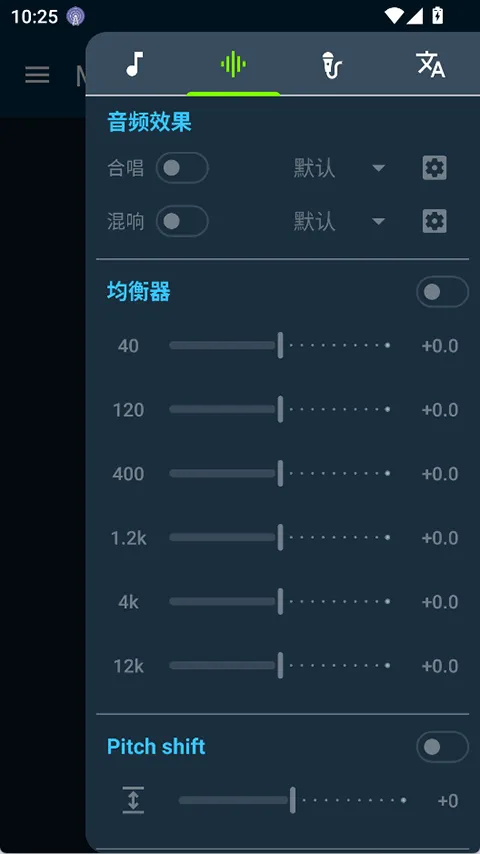Enable the 均衡器 equalizer switch
The width and height of the screenshot is (480, 854).
pyautogui.click(x=442, y=292)
